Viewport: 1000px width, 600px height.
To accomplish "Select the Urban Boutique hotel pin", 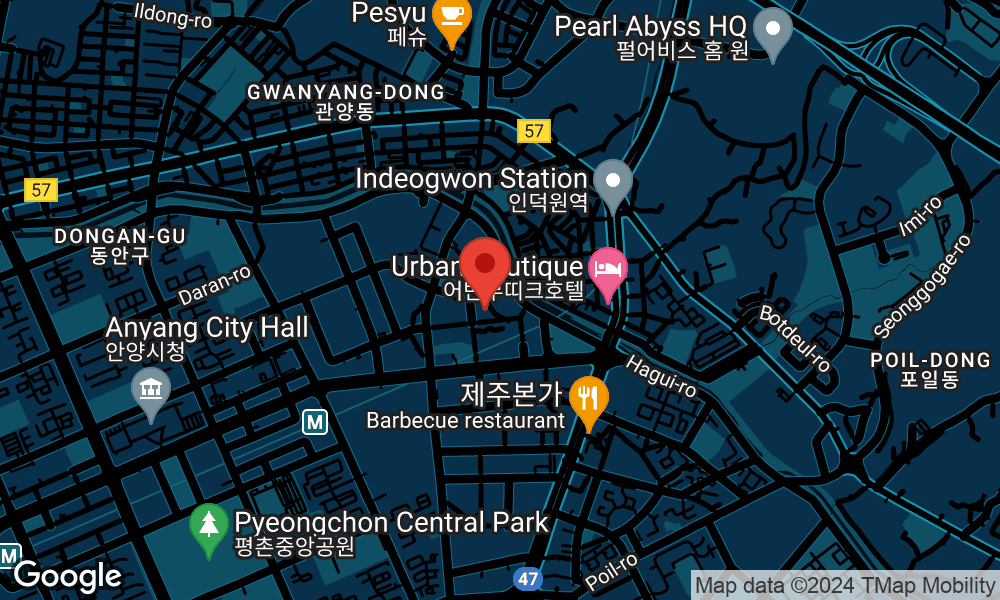I will [x=608, y=269].
